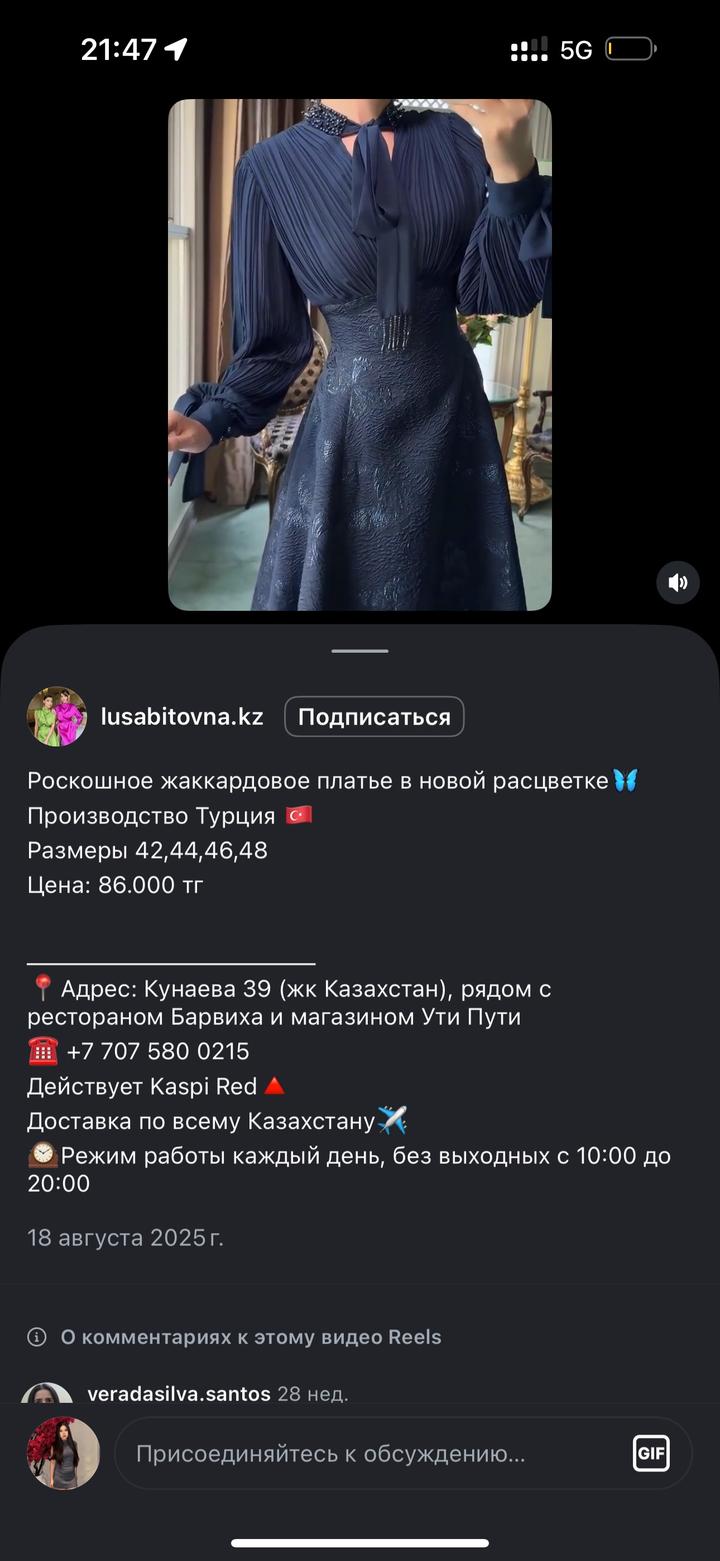Open lusabitovna.kz profile avatar
This screenshot has width=720, height=1561.
point(56,716)
